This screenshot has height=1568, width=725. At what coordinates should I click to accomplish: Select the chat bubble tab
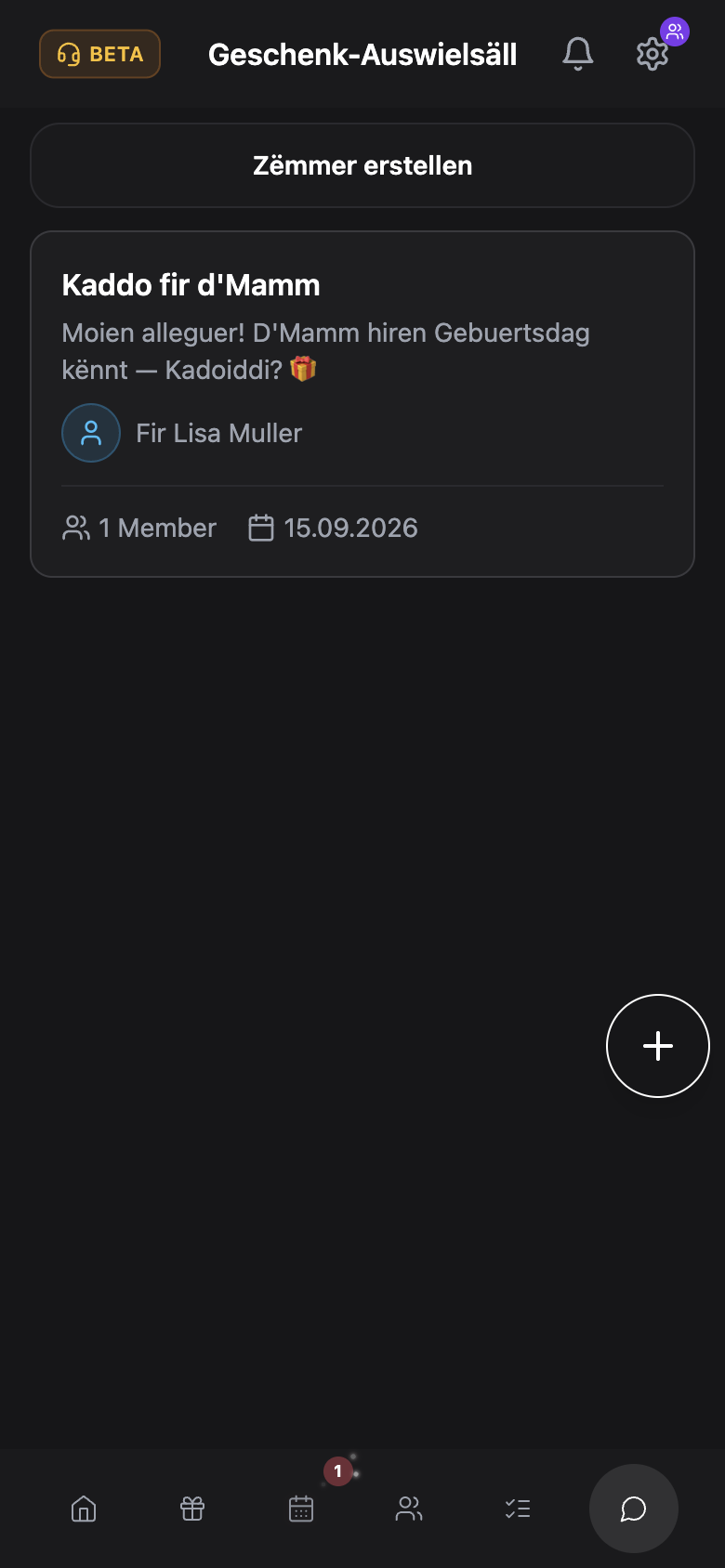click(634, 1509)
